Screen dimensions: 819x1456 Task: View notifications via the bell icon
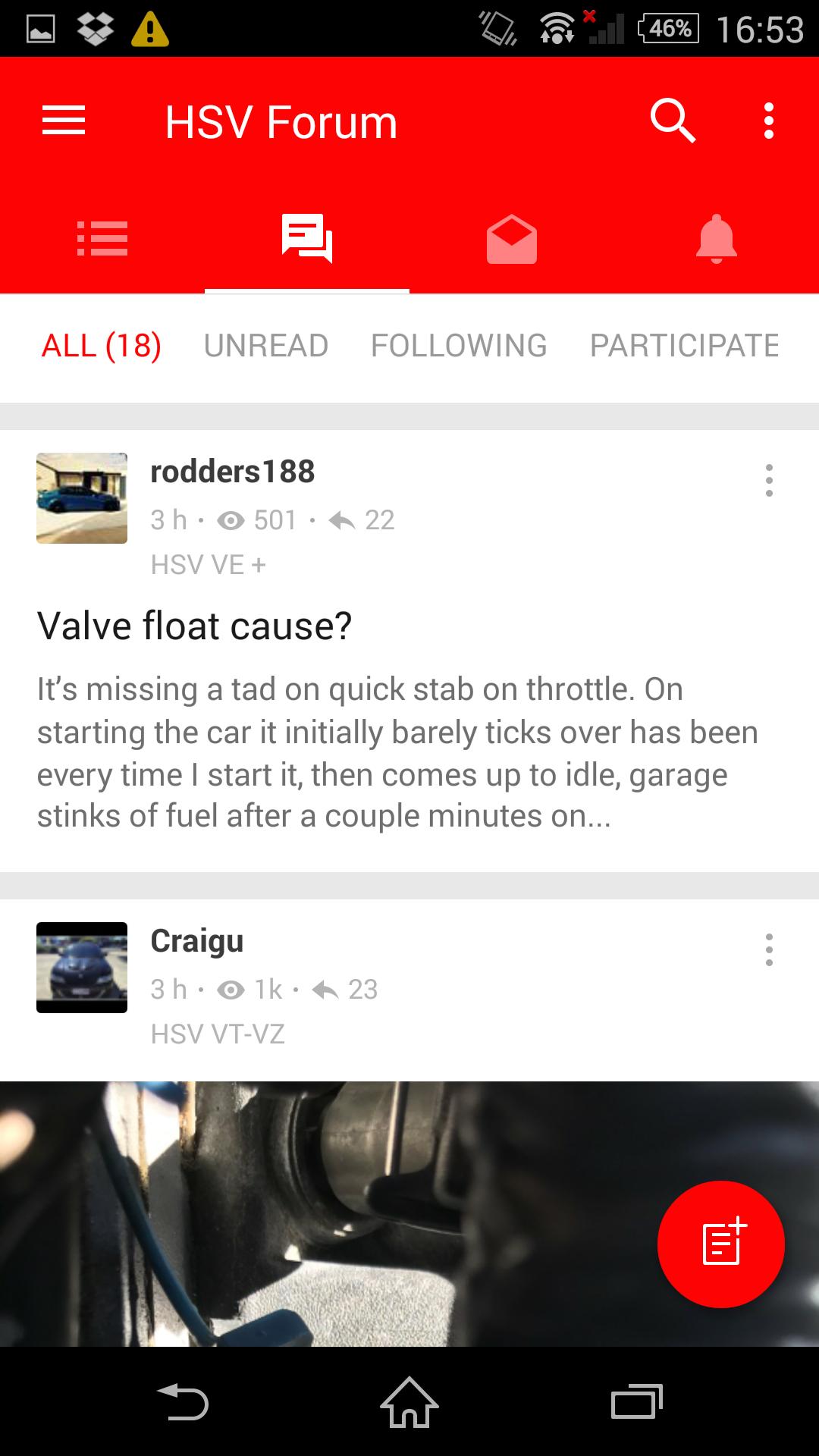pos(717,239)
